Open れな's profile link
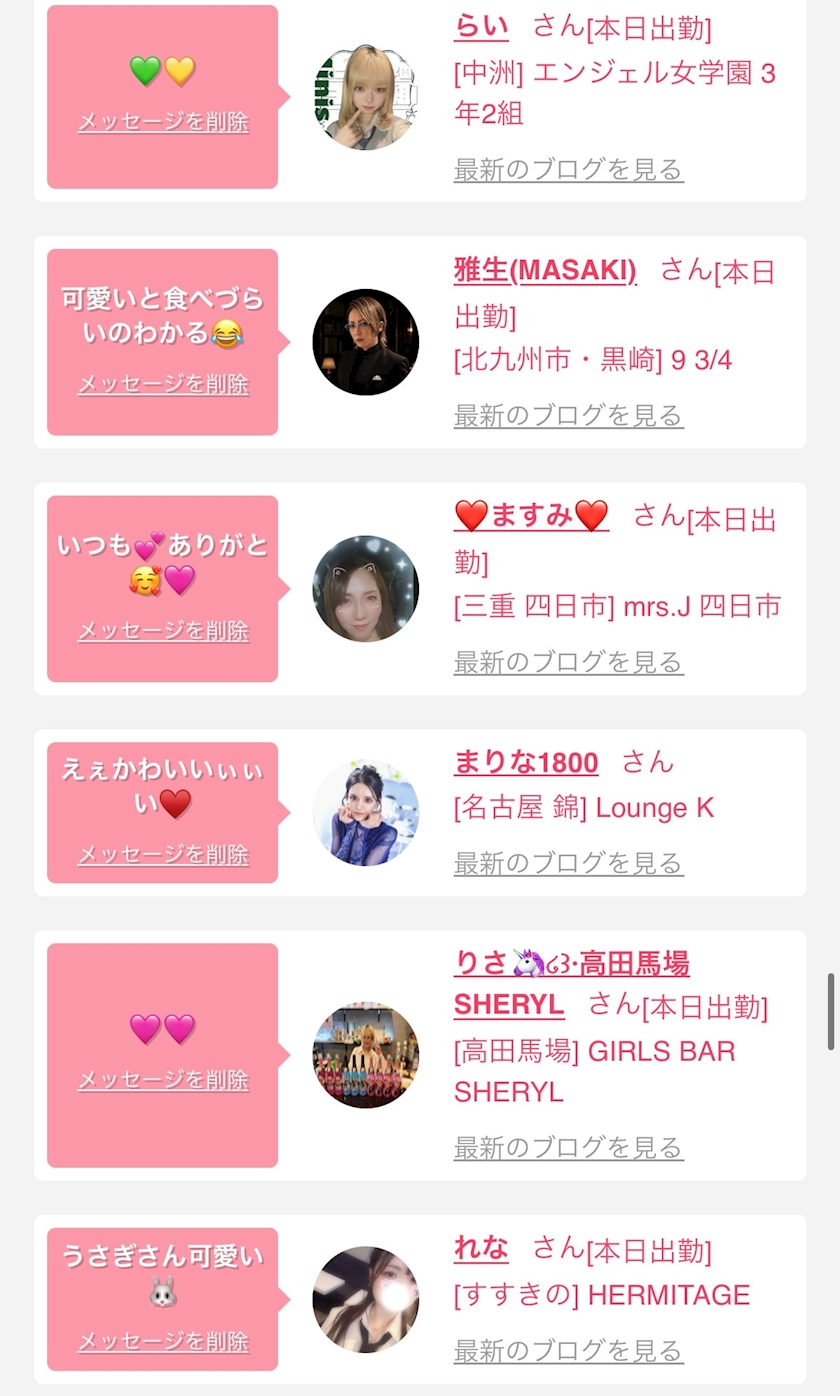 pos(481,1248)
